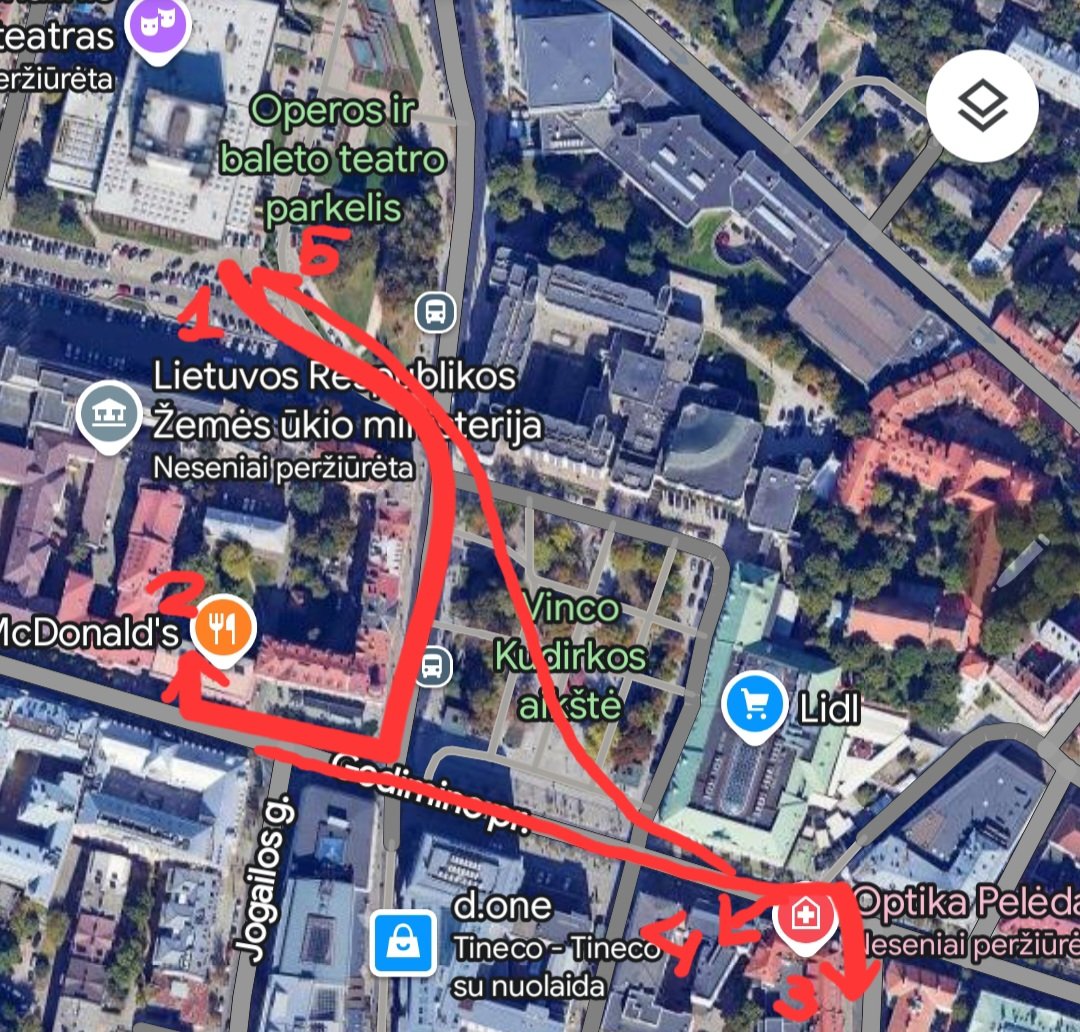Select the McDonald's restaurant pin
Viewport: 1080px width, 1032px height.
[x=224, y=628]
